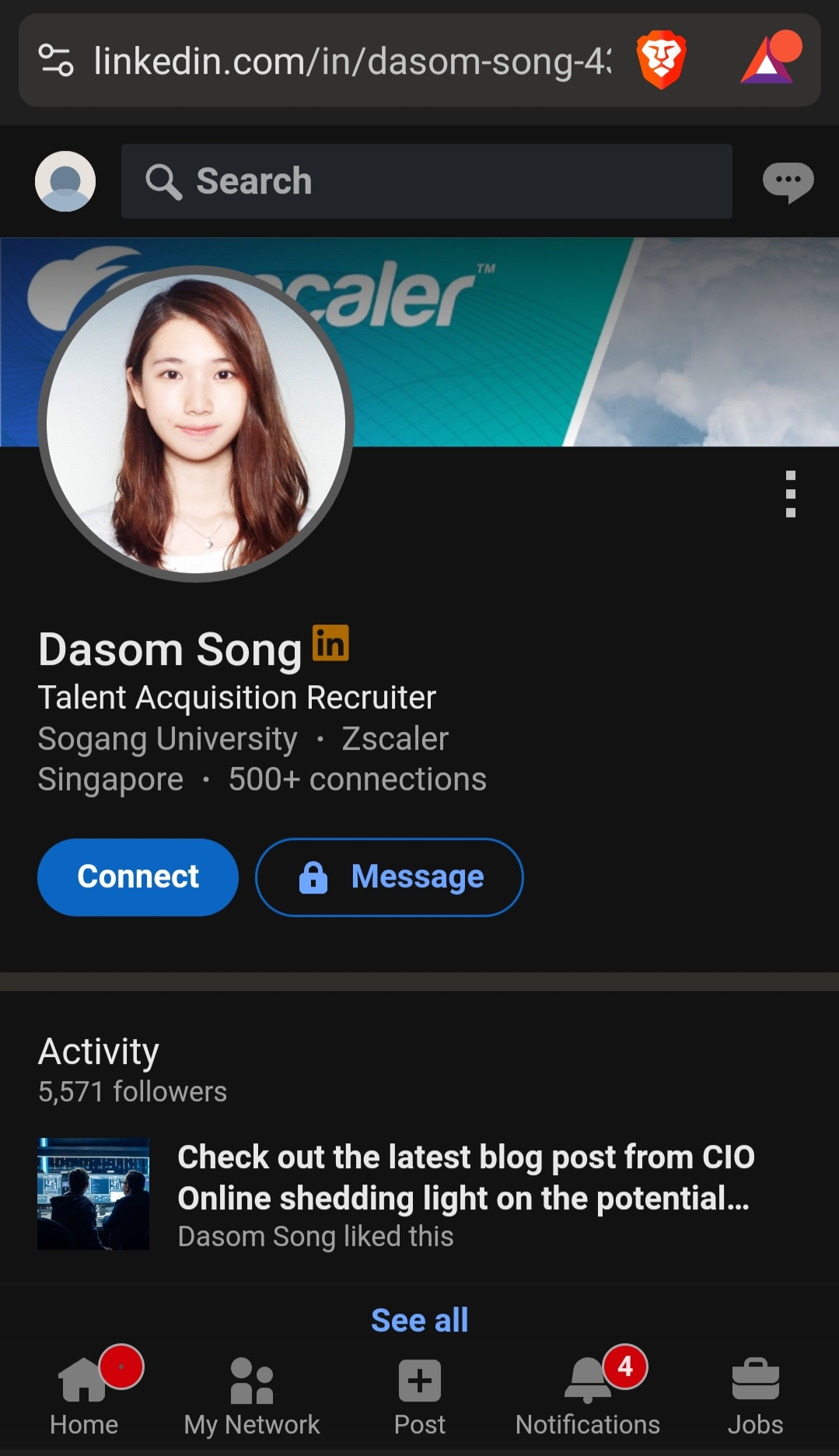See all activity

[x=419, y=1320]
